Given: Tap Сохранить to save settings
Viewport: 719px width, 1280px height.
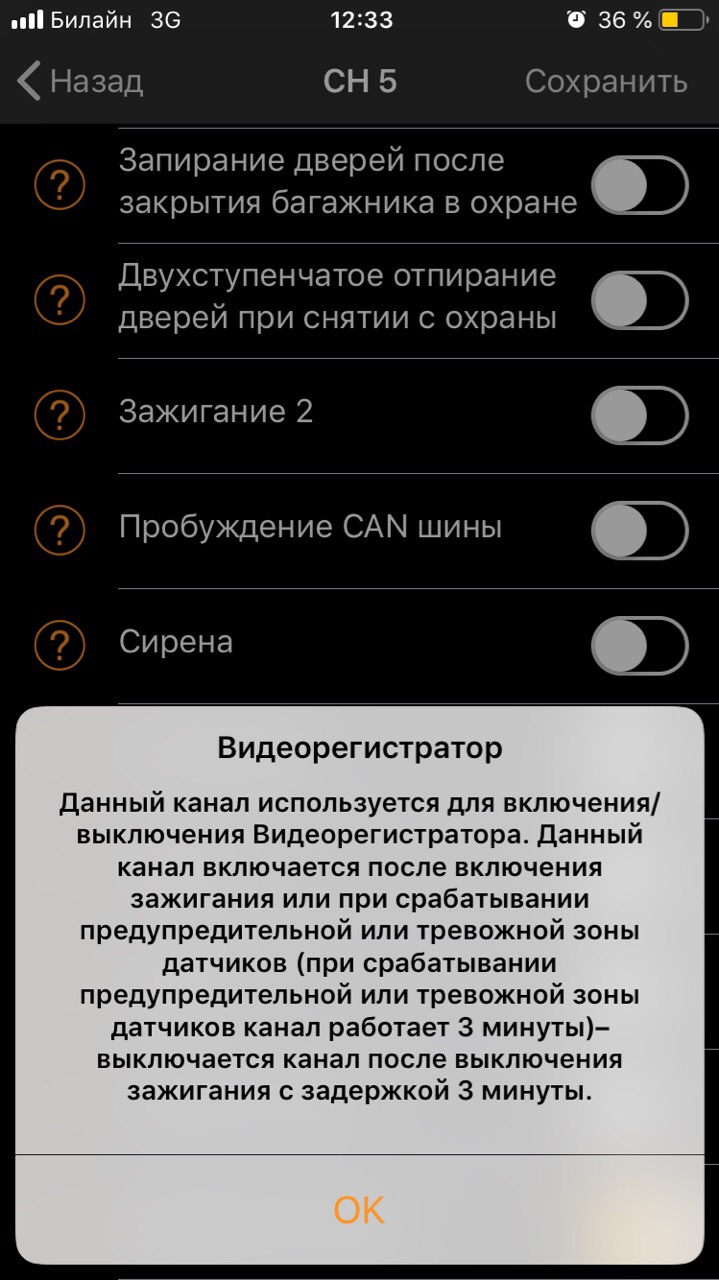Looking at the screenshot, I should (x=605, y=81).
